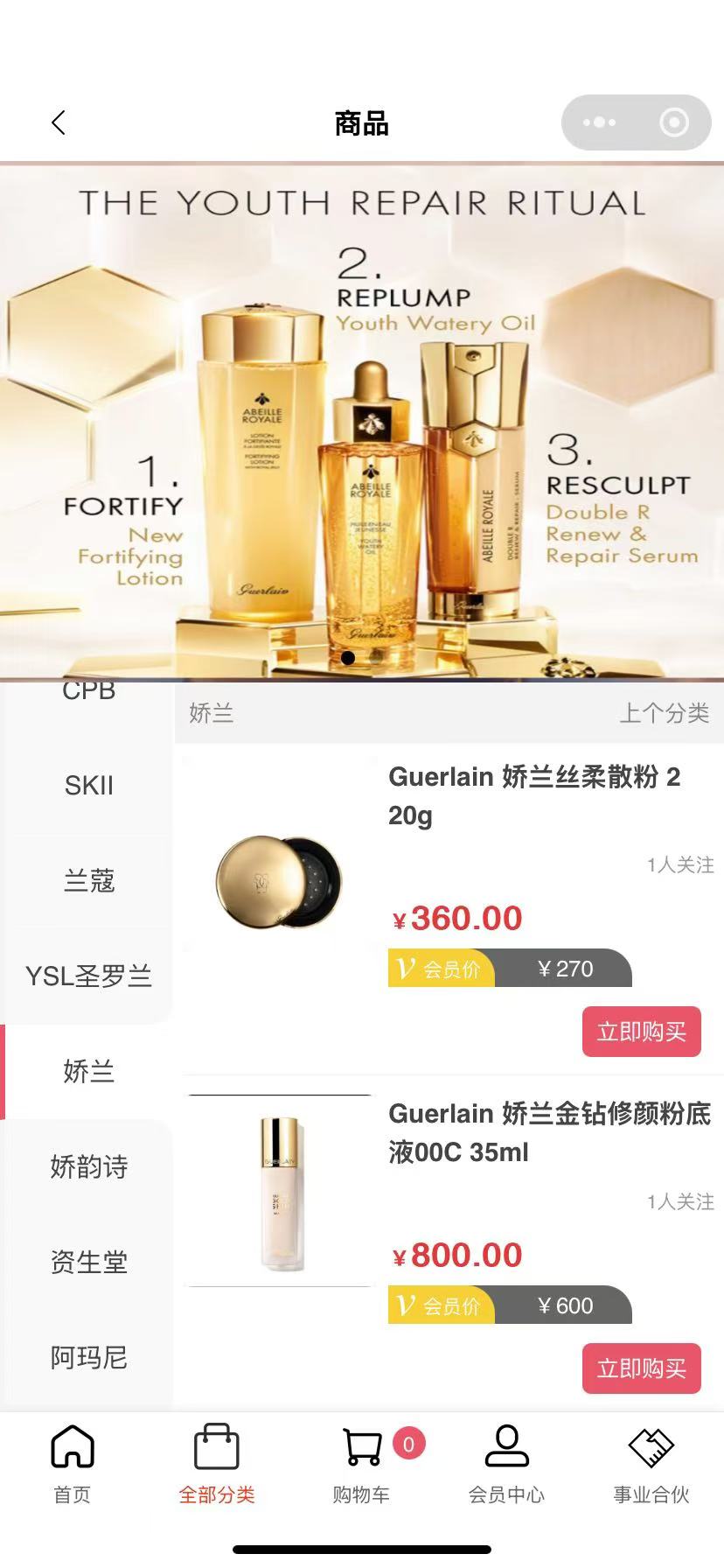The image size is (724, 1568).
Task: Open the Guerlain Youth Repair Ritual banner
Action: (x=362, y=420)
